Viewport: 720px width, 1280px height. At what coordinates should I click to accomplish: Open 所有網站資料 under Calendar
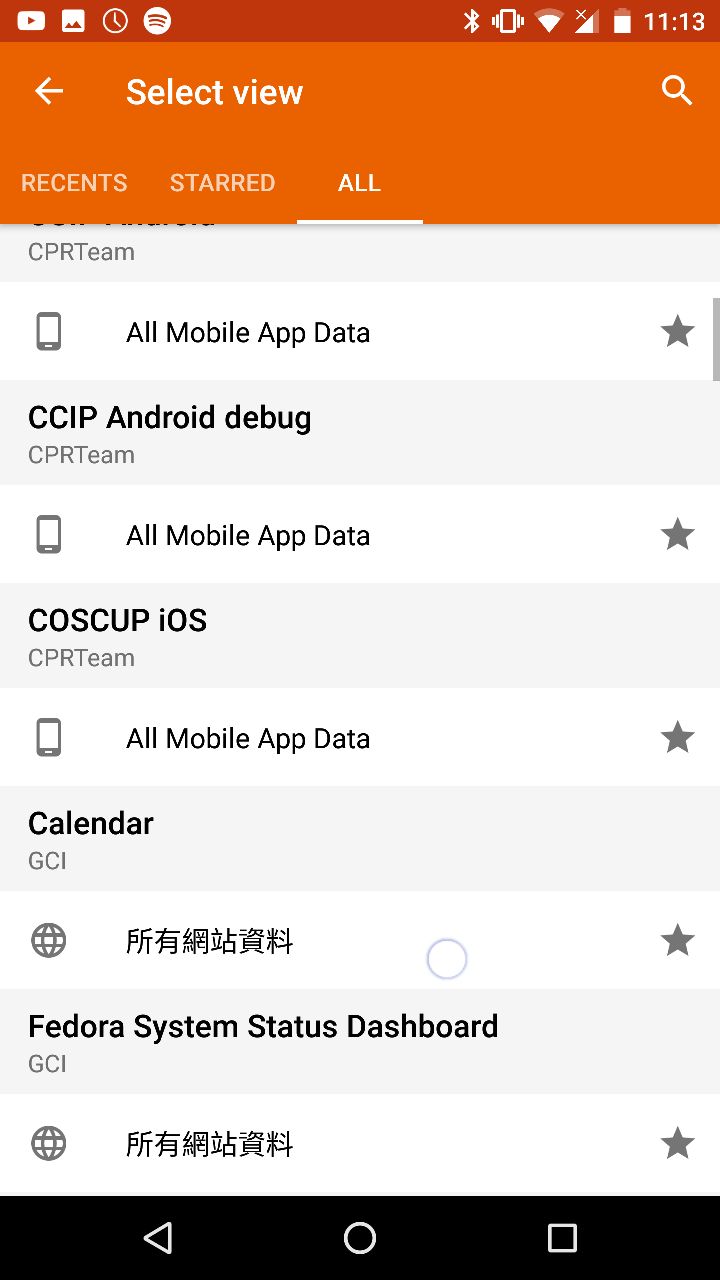210,941
